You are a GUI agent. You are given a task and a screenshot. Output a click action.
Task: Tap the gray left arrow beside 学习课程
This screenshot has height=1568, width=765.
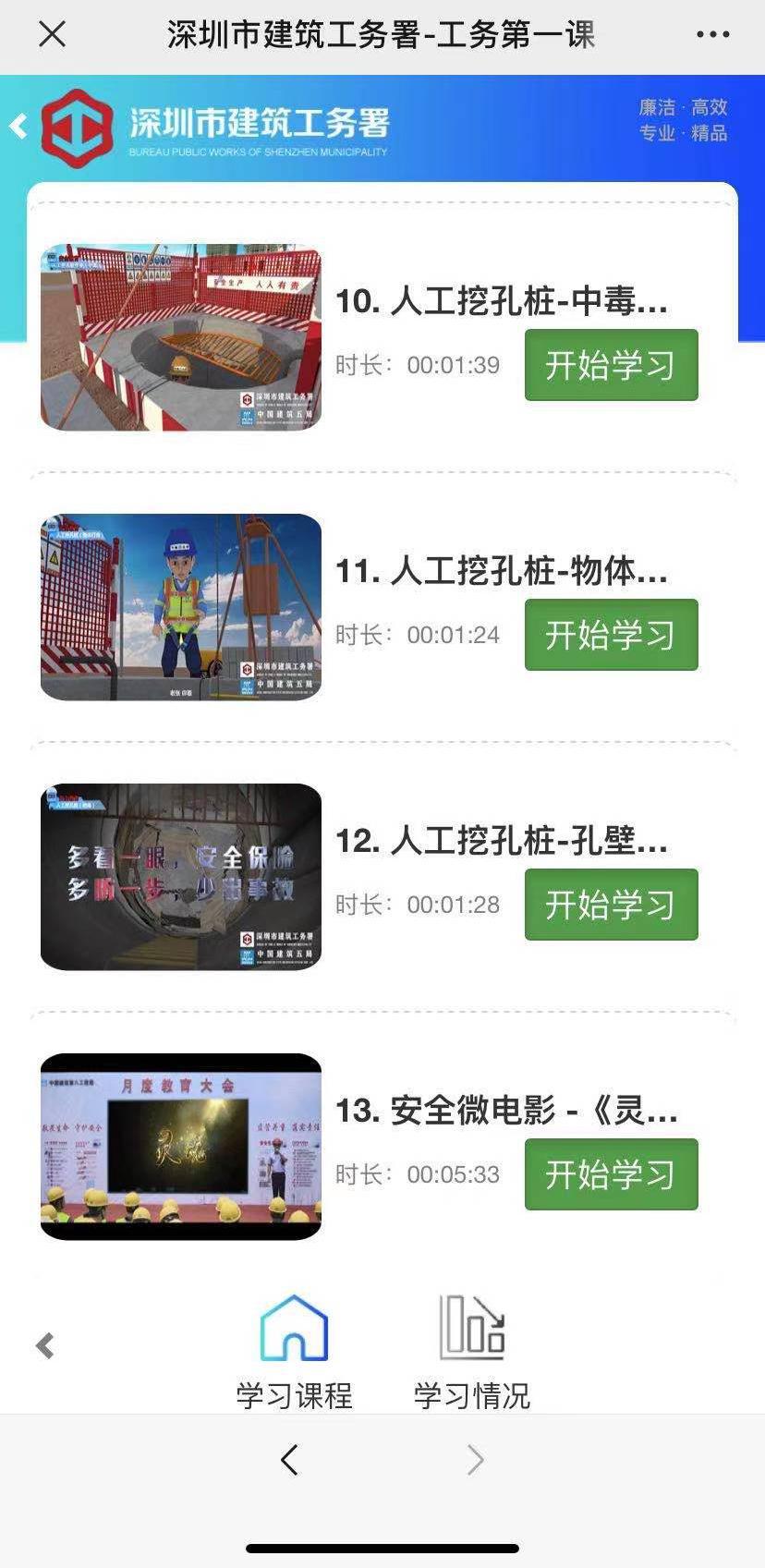pos(44,1345)
